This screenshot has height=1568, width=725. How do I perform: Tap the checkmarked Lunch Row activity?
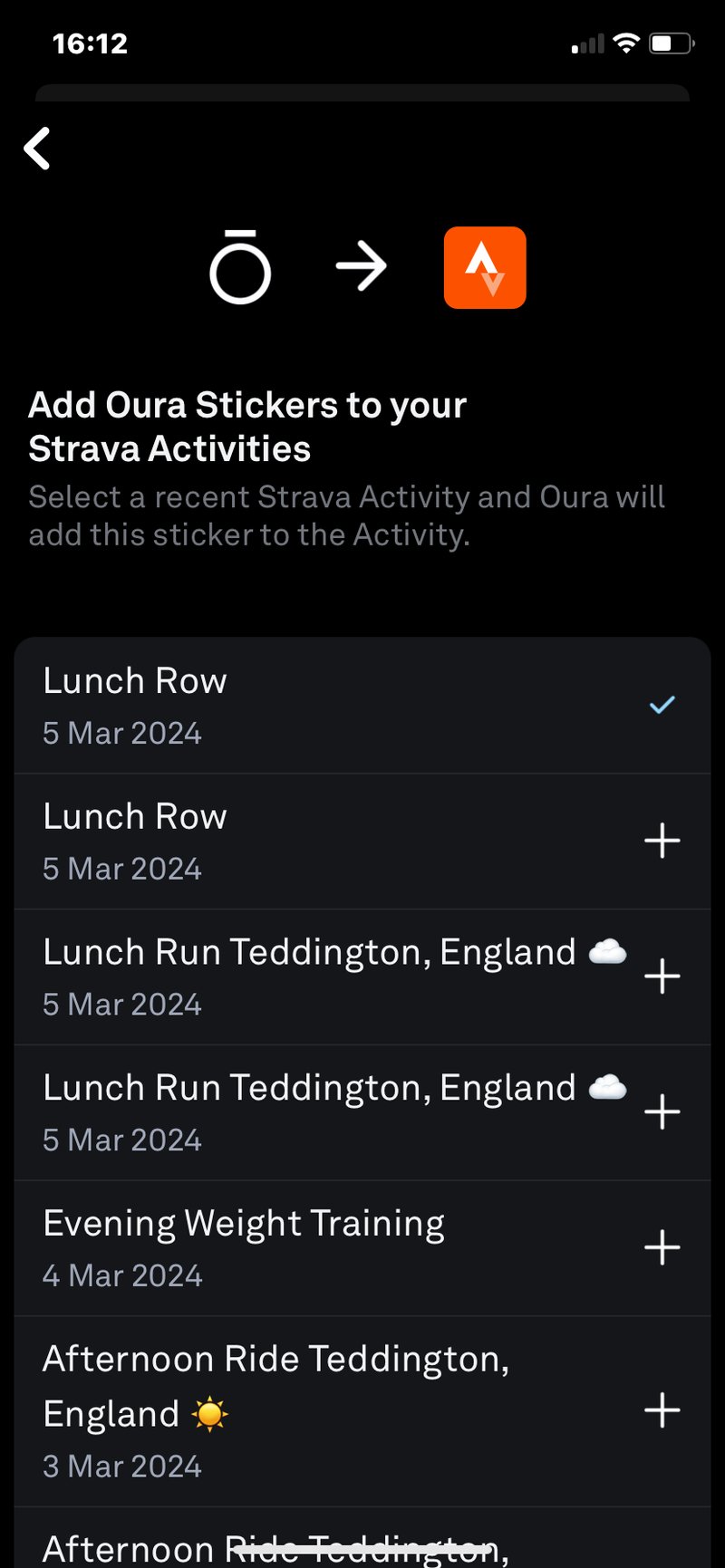pyautogui.click(x=362, y=706)
